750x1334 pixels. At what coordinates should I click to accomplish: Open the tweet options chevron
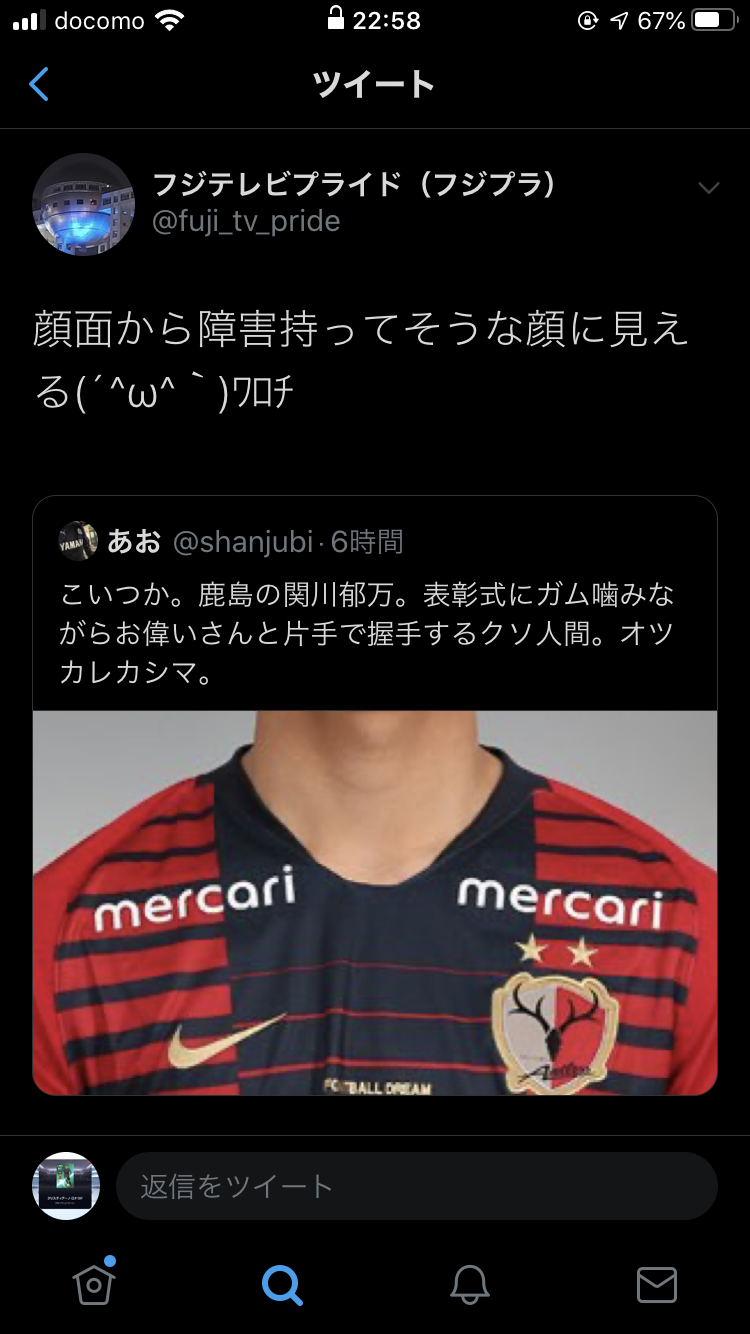pos(708,189)
